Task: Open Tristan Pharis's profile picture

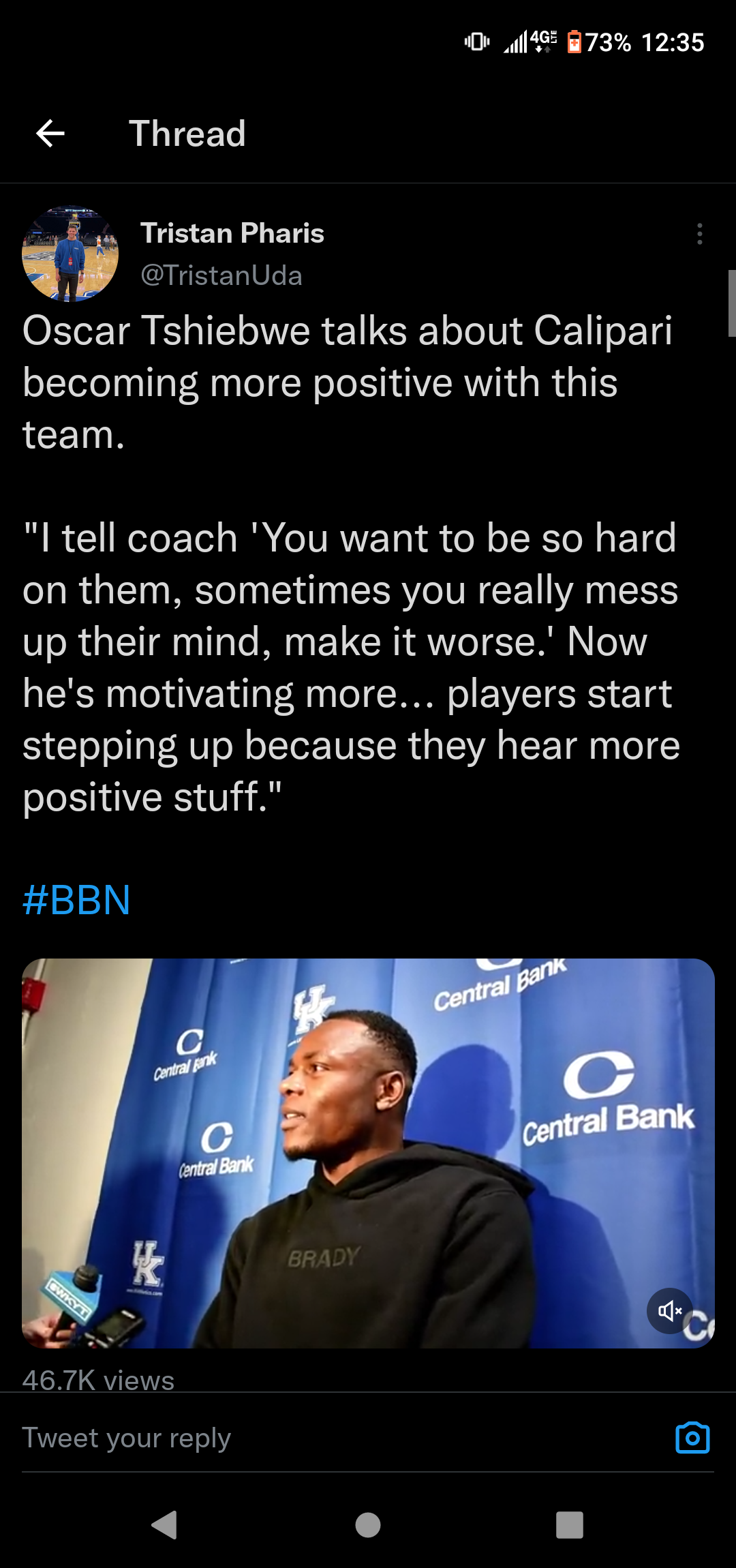Action: tap(70, 254)
